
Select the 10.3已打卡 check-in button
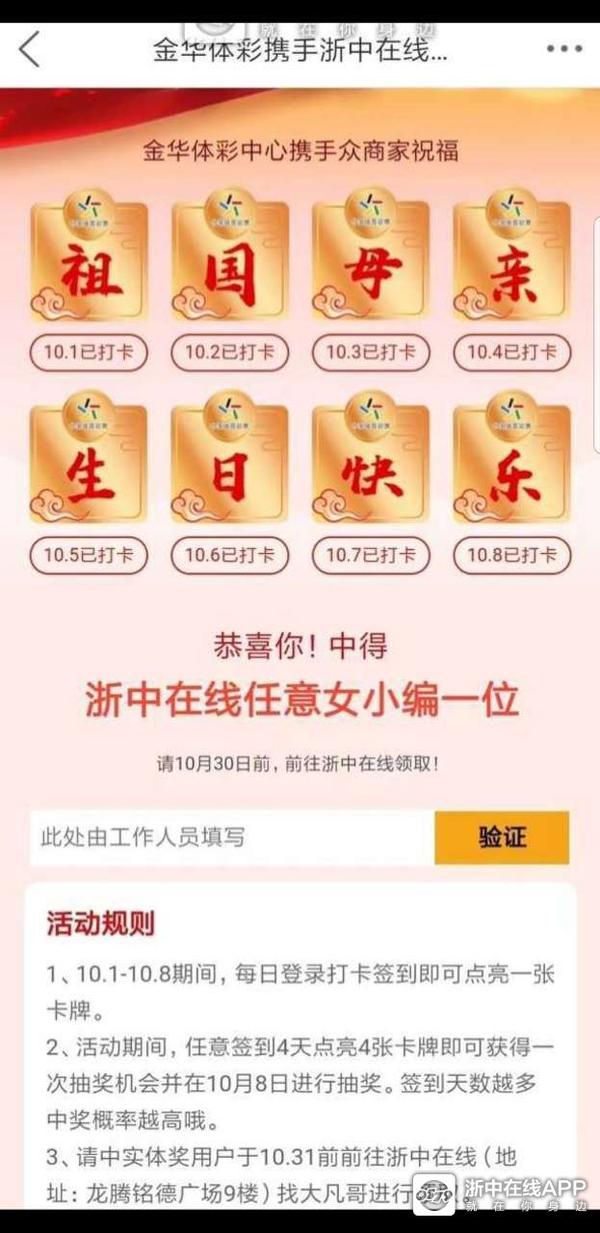(x=370, y=352)
